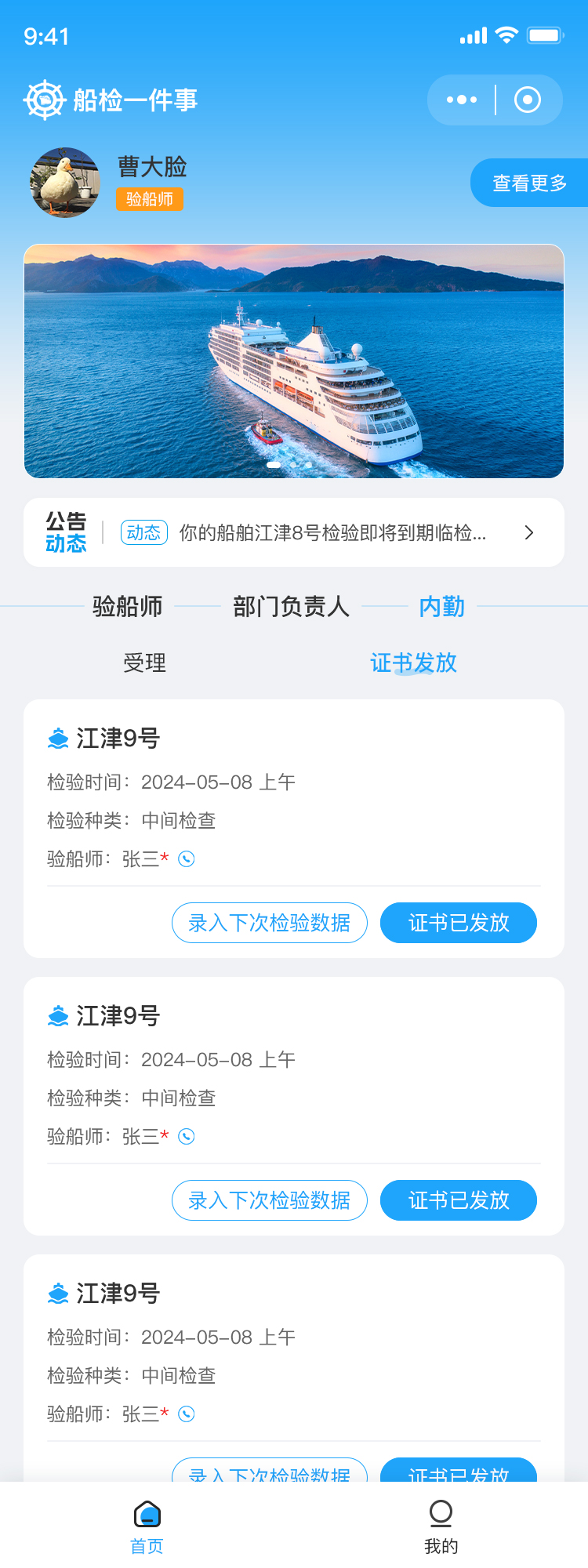
Task: Tap 证书已发放 on the first 江津9号 card
Action: tap(459, 923)
